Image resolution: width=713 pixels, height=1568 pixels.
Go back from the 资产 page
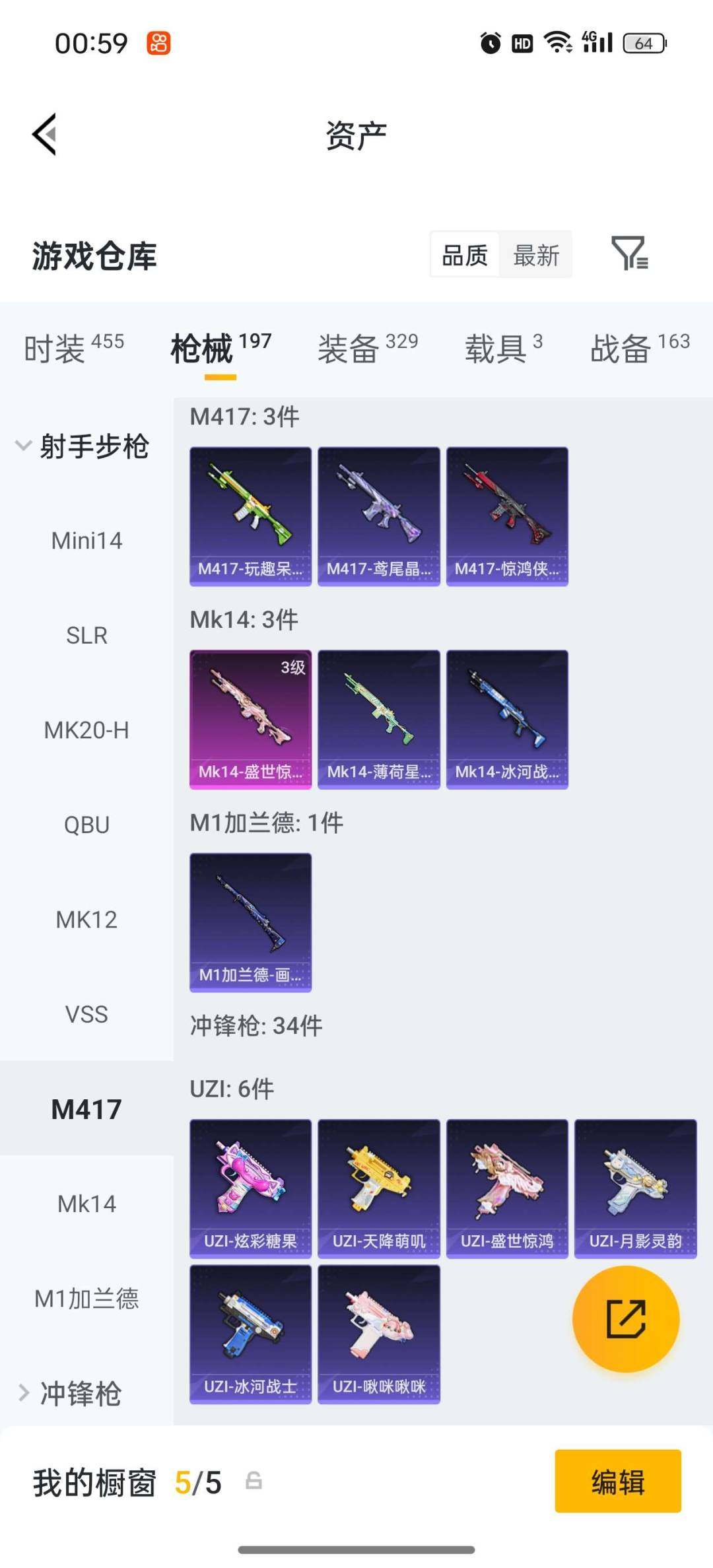click(x=45, y=135)
